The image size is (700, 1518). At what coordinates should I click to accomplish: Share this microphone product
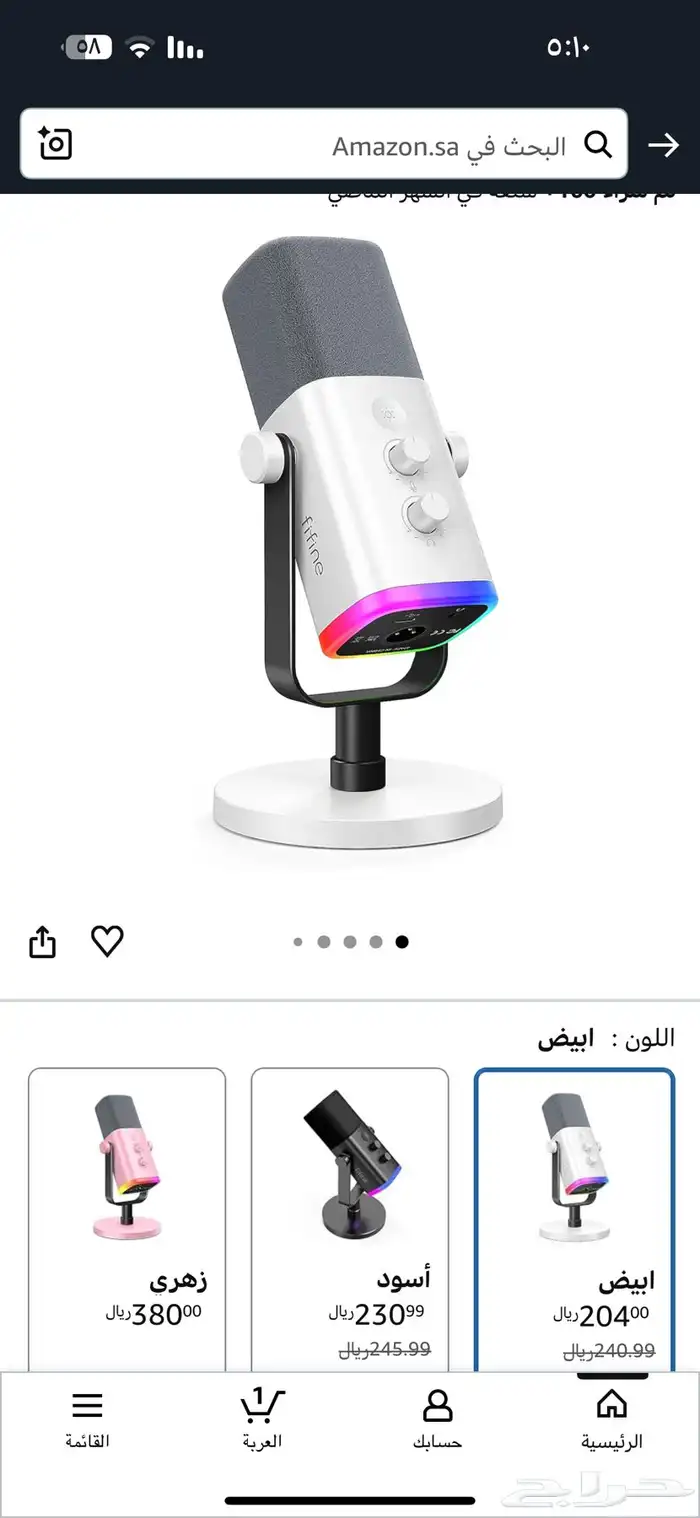[42, 941]
